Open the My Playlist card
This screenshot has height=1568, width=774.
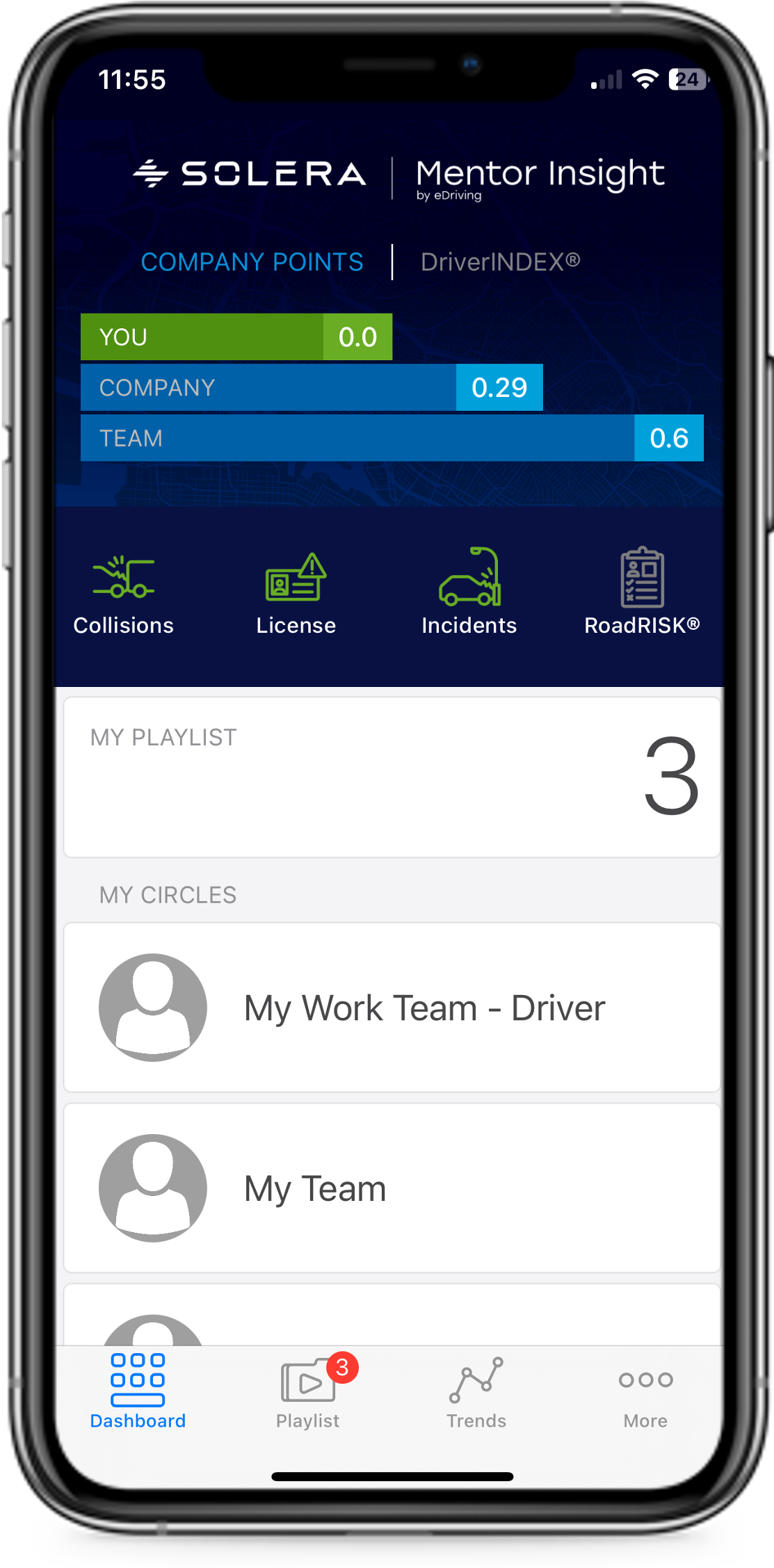tap(392, 777)
